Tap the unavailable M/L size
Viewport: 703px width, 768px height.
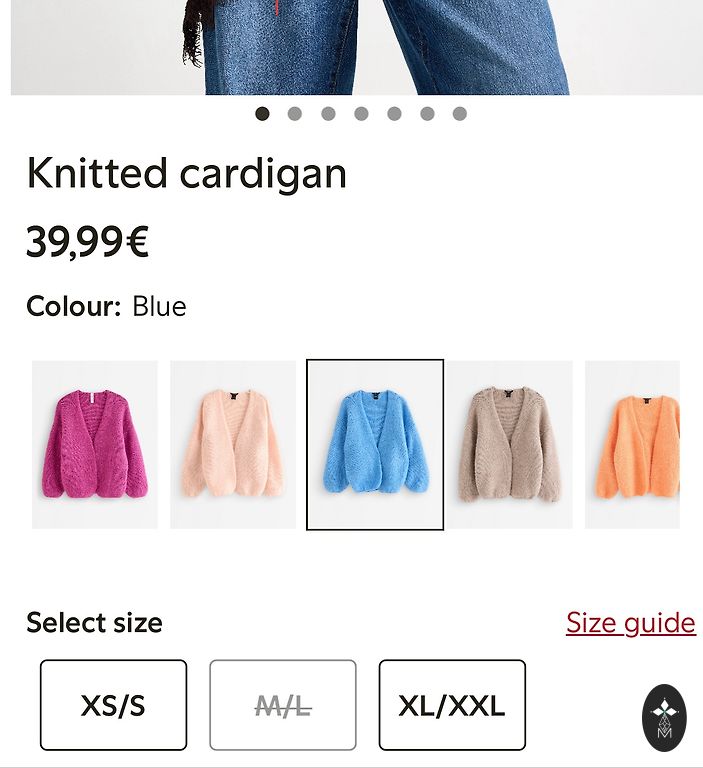[283, 705]
